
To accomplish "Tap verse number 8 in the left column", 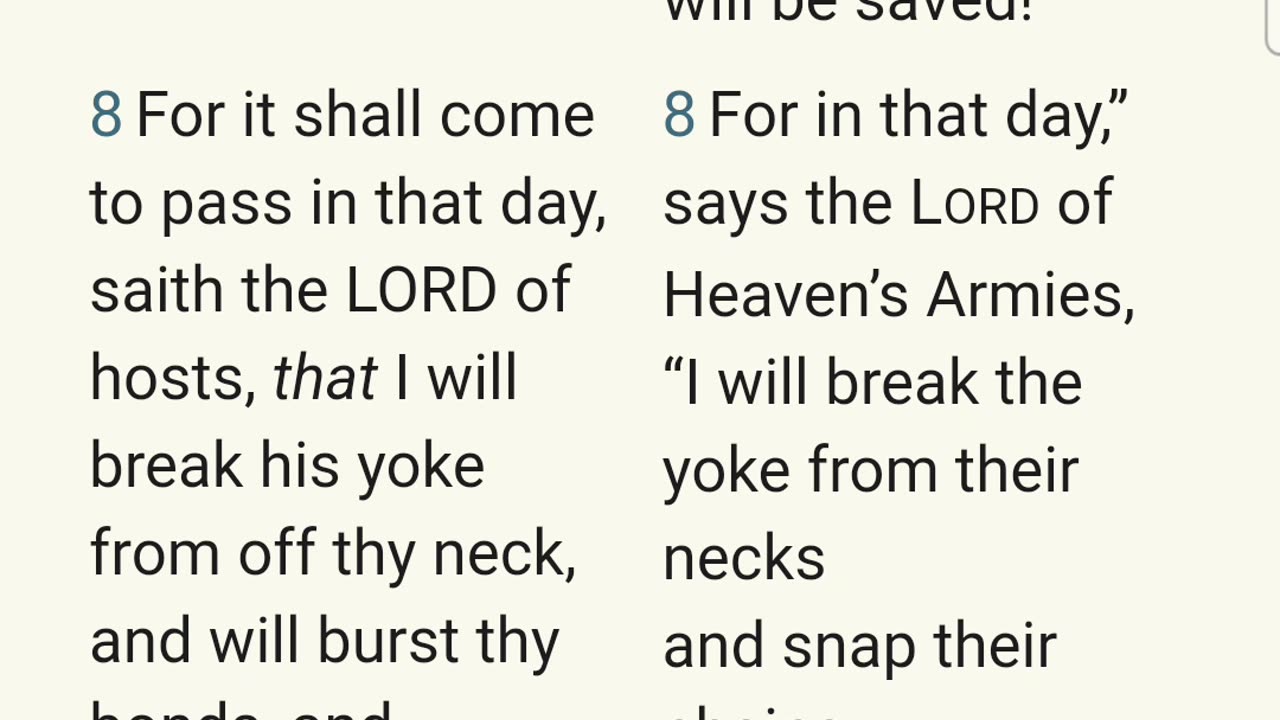I will pyautogui.click(x=106, y=116).
